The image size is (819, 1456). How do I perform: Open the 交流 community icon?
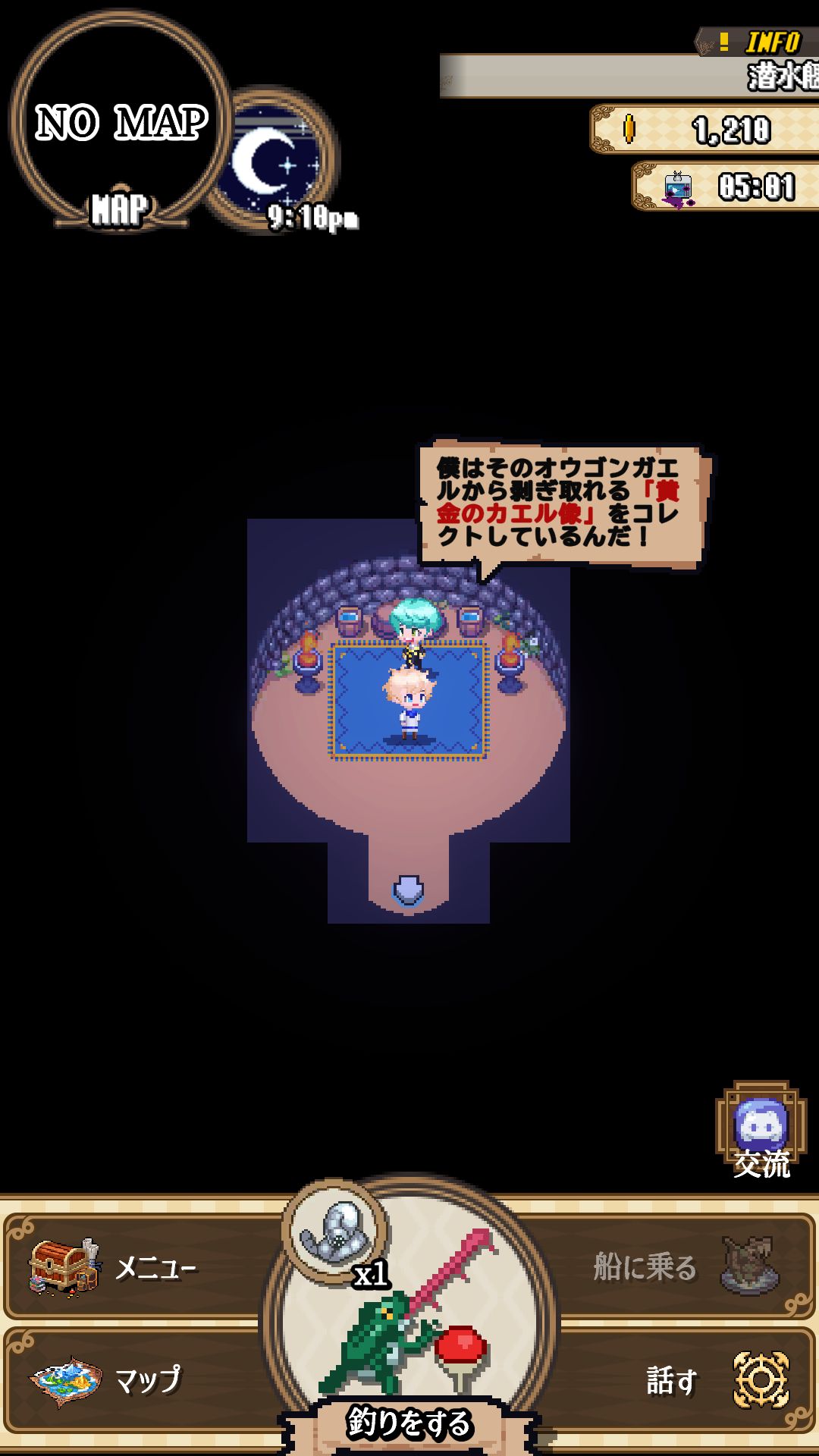pyautogui.click(x=761, y=1131)
